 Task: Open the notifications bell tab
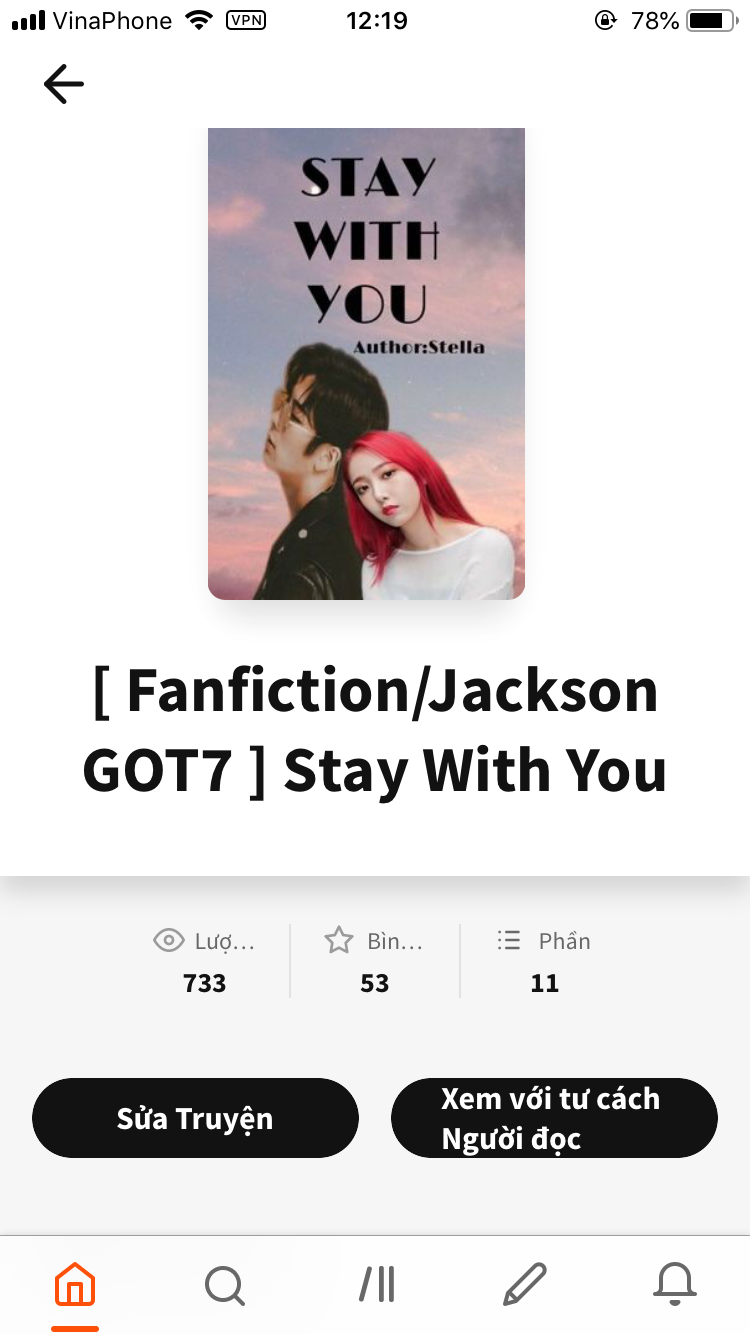(x=674, y=1284)
